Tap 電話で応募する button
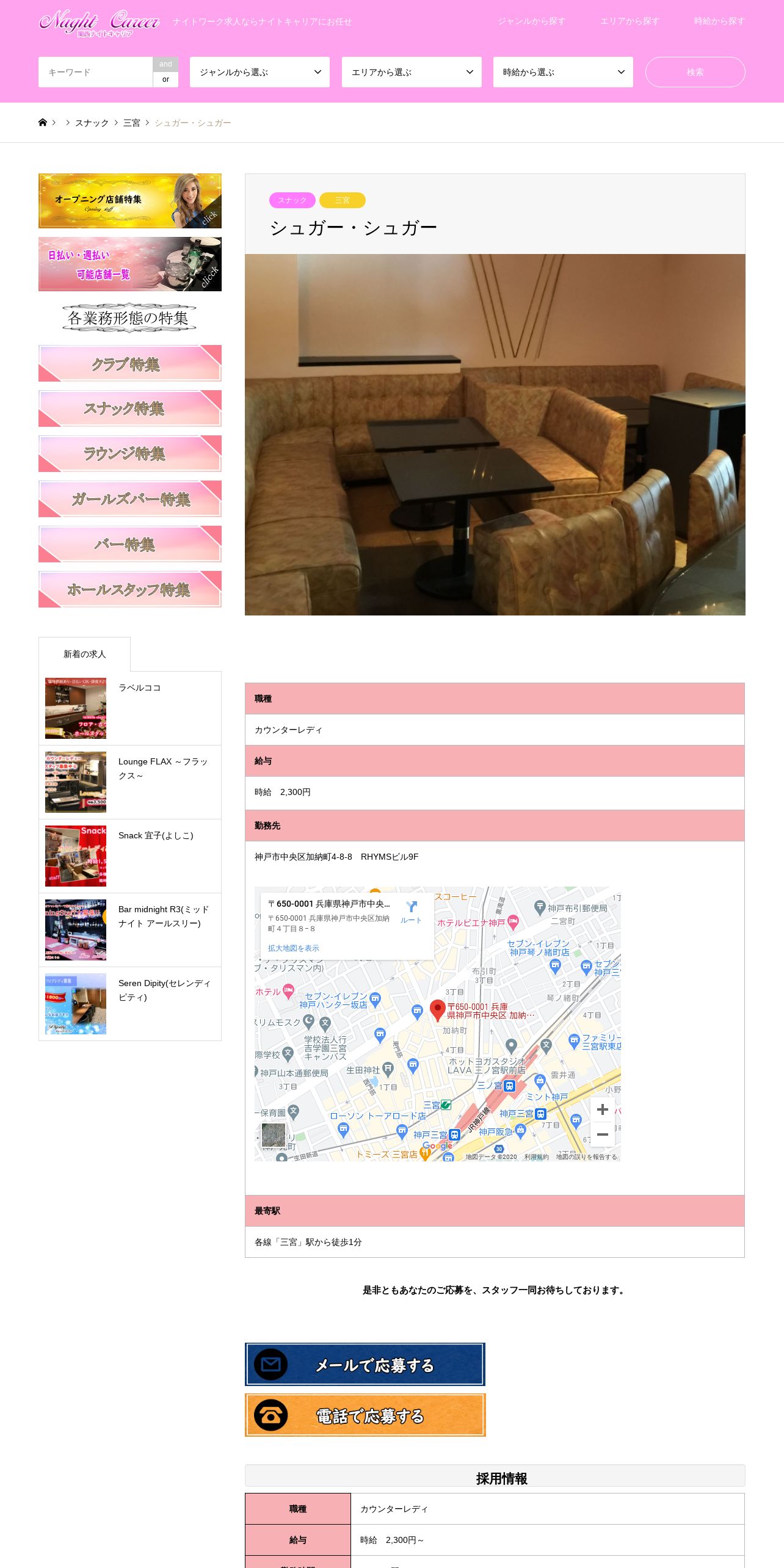This screenshot has width=784, height=1568. coord(365,1415)
